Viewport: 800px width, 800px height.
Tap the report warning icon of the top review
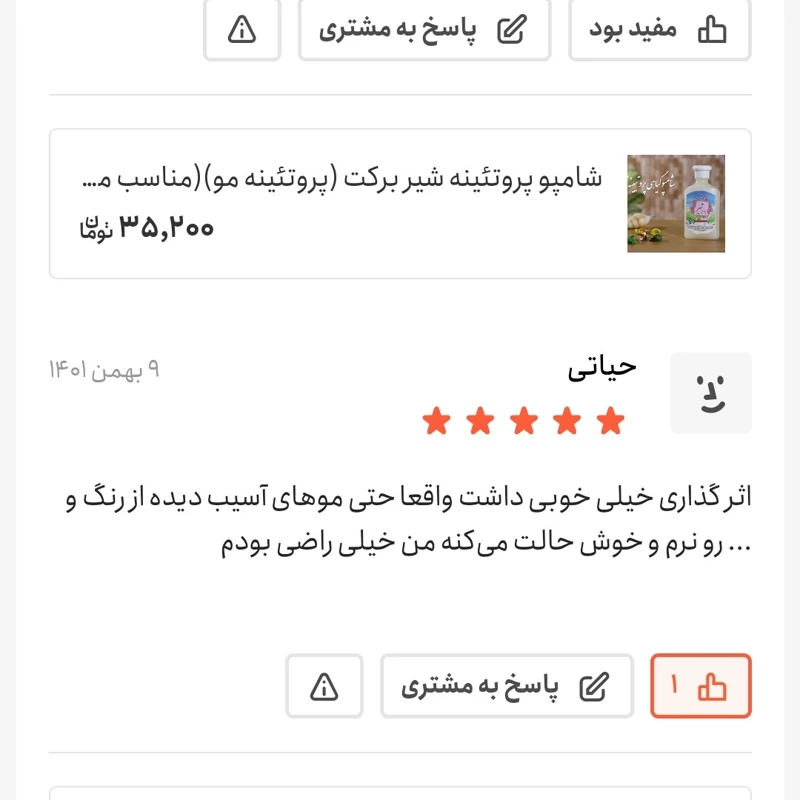(x=242, y=30)
